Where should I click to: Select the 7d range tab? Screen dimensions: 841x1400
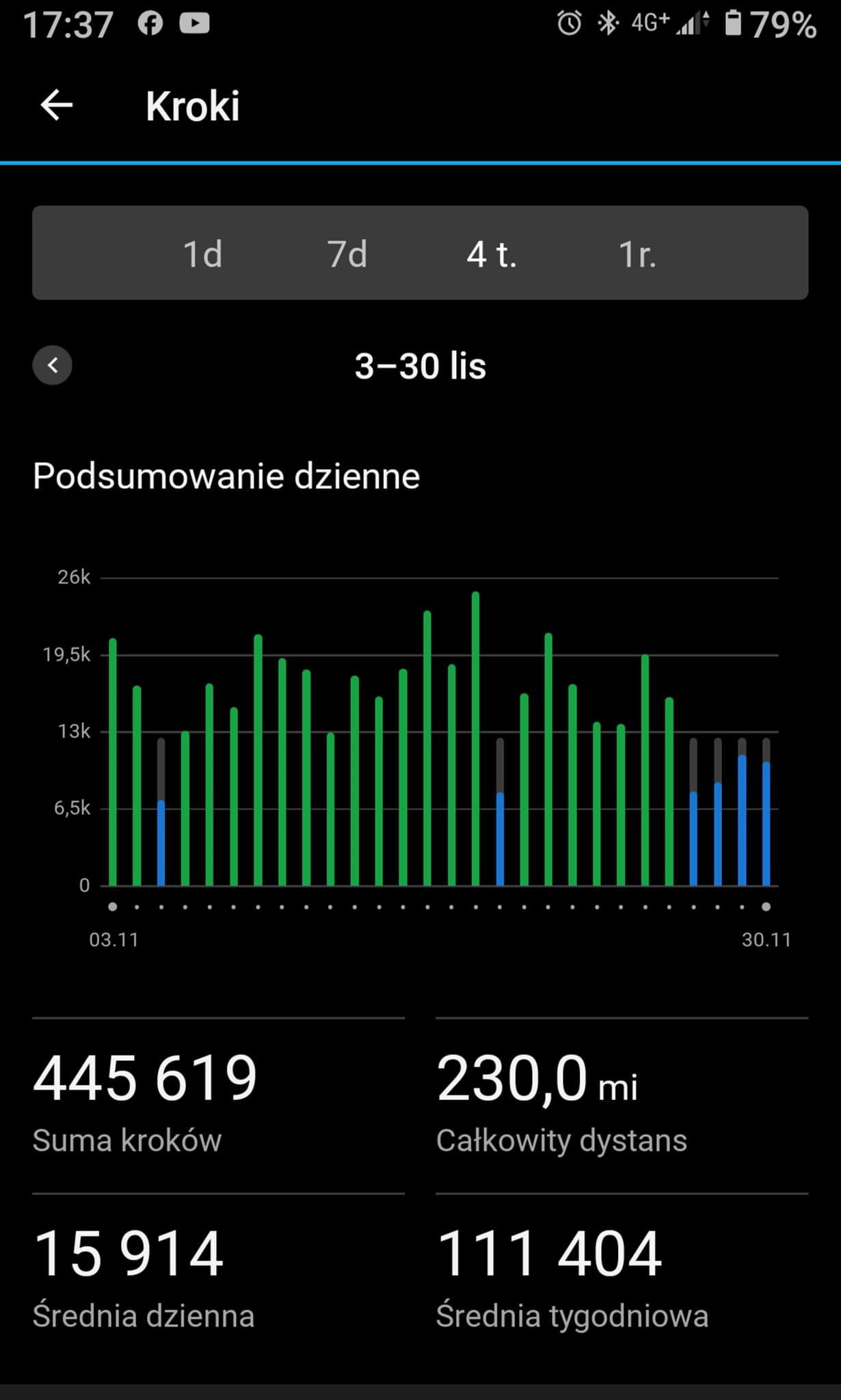347,254
